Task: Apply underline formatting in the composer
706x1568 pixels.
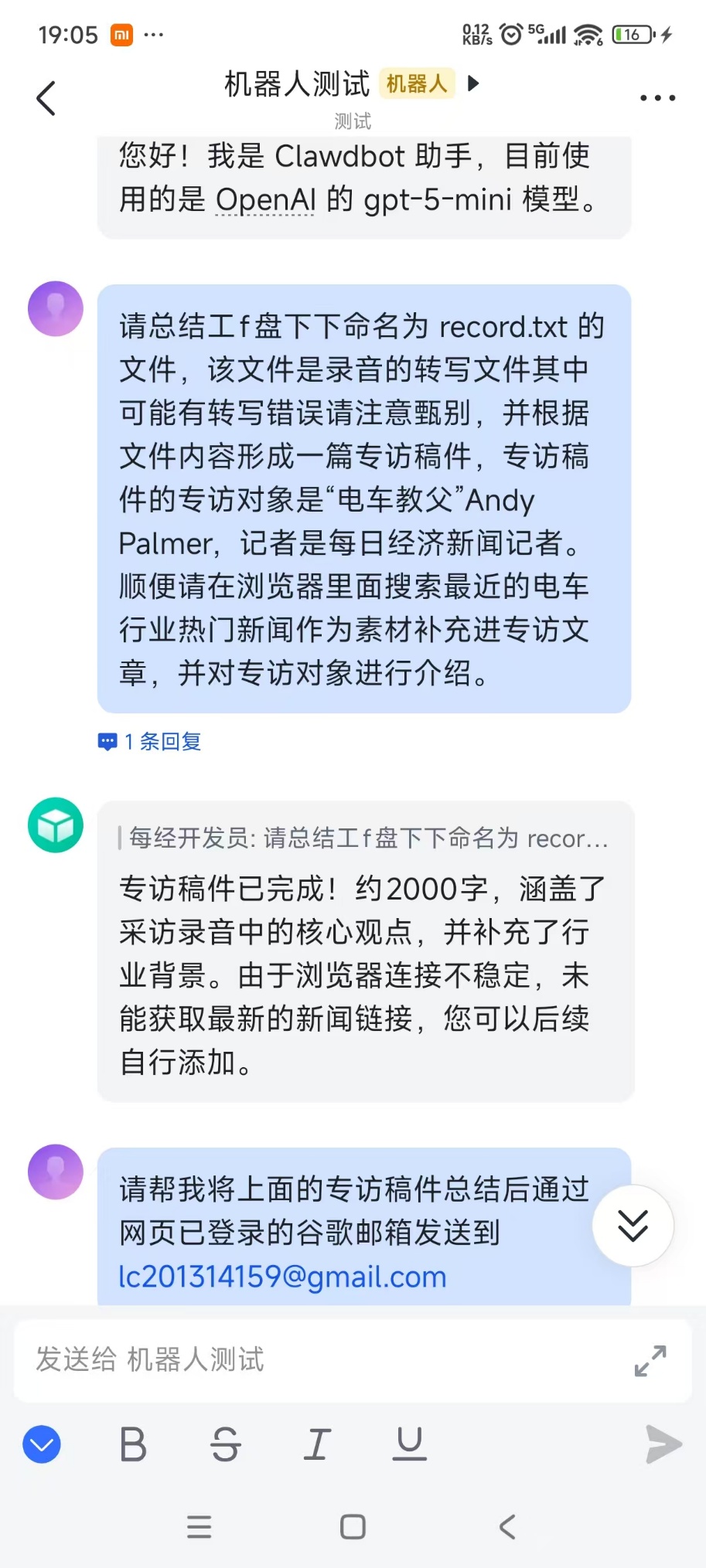Action: (408, 1444)
